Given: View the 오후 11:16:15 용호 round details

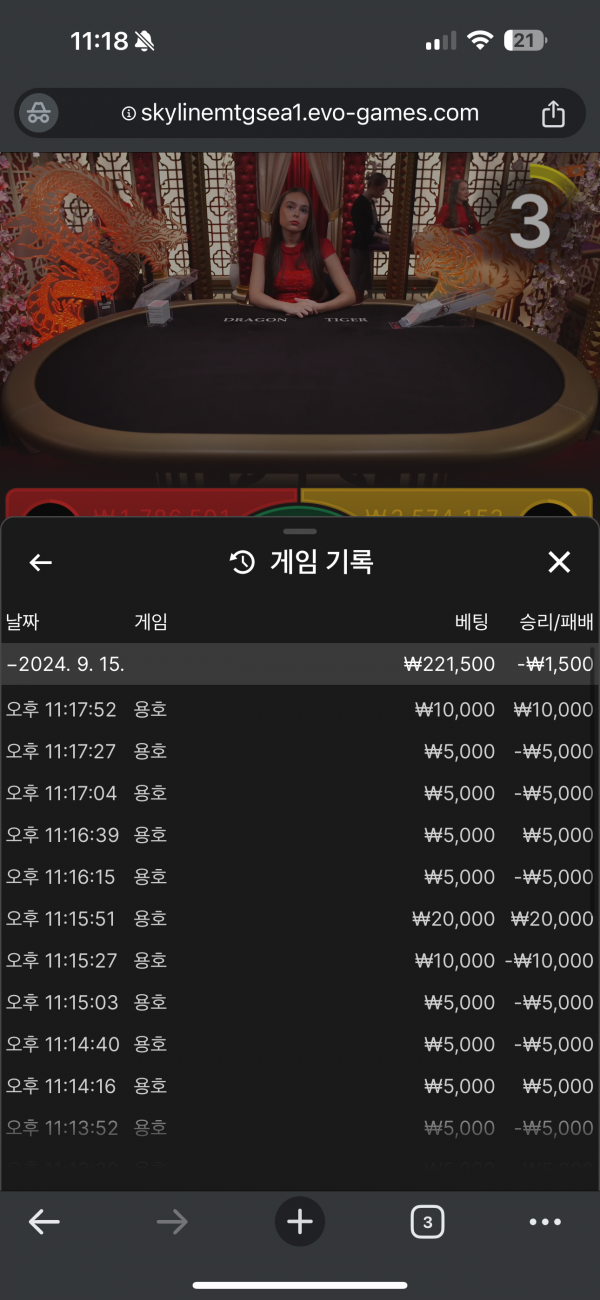Looking at the screenshot, I should point(299,877).
